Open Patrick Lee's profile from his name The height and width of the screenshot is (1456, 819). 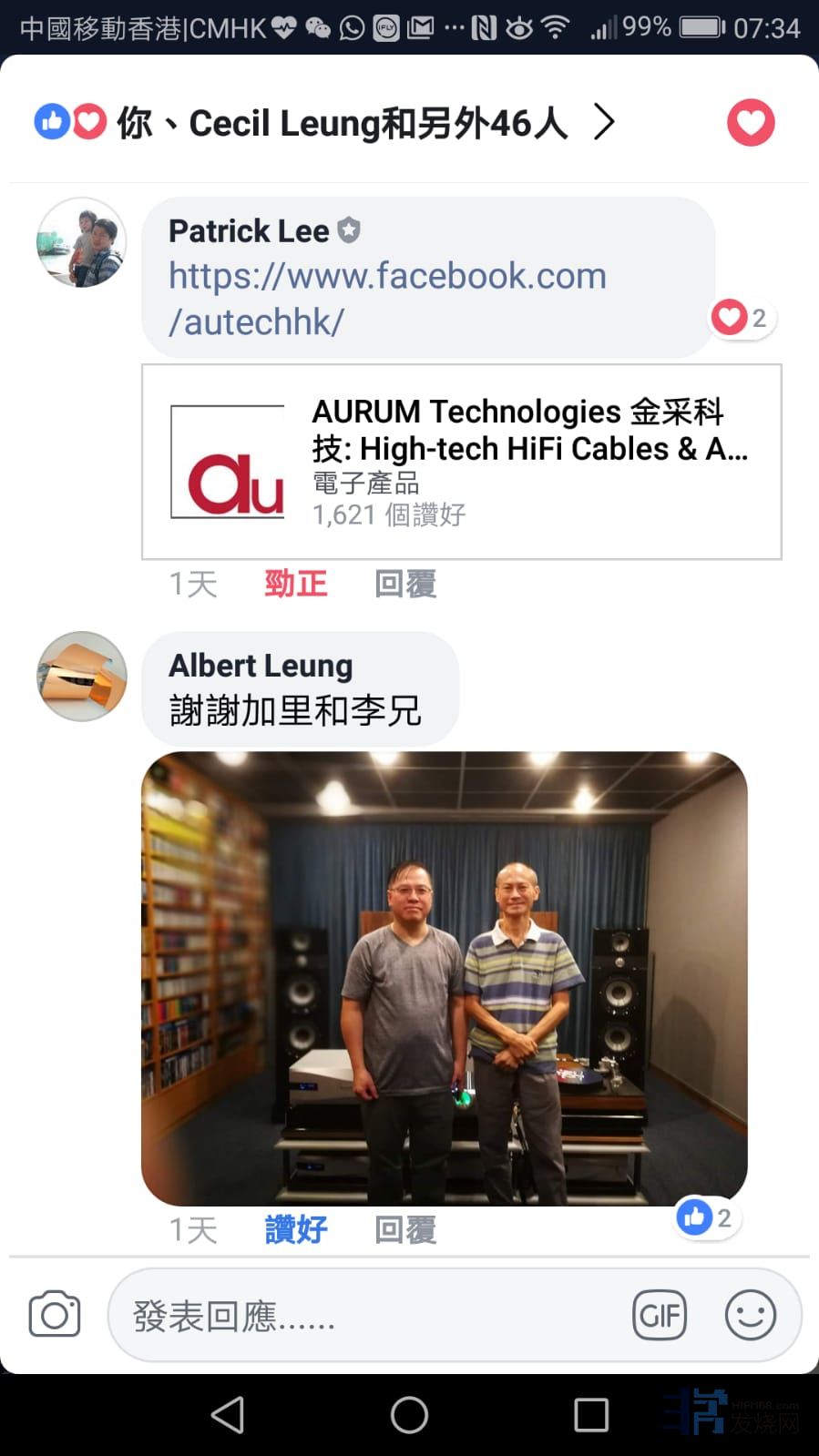click(x=249, y=231)
